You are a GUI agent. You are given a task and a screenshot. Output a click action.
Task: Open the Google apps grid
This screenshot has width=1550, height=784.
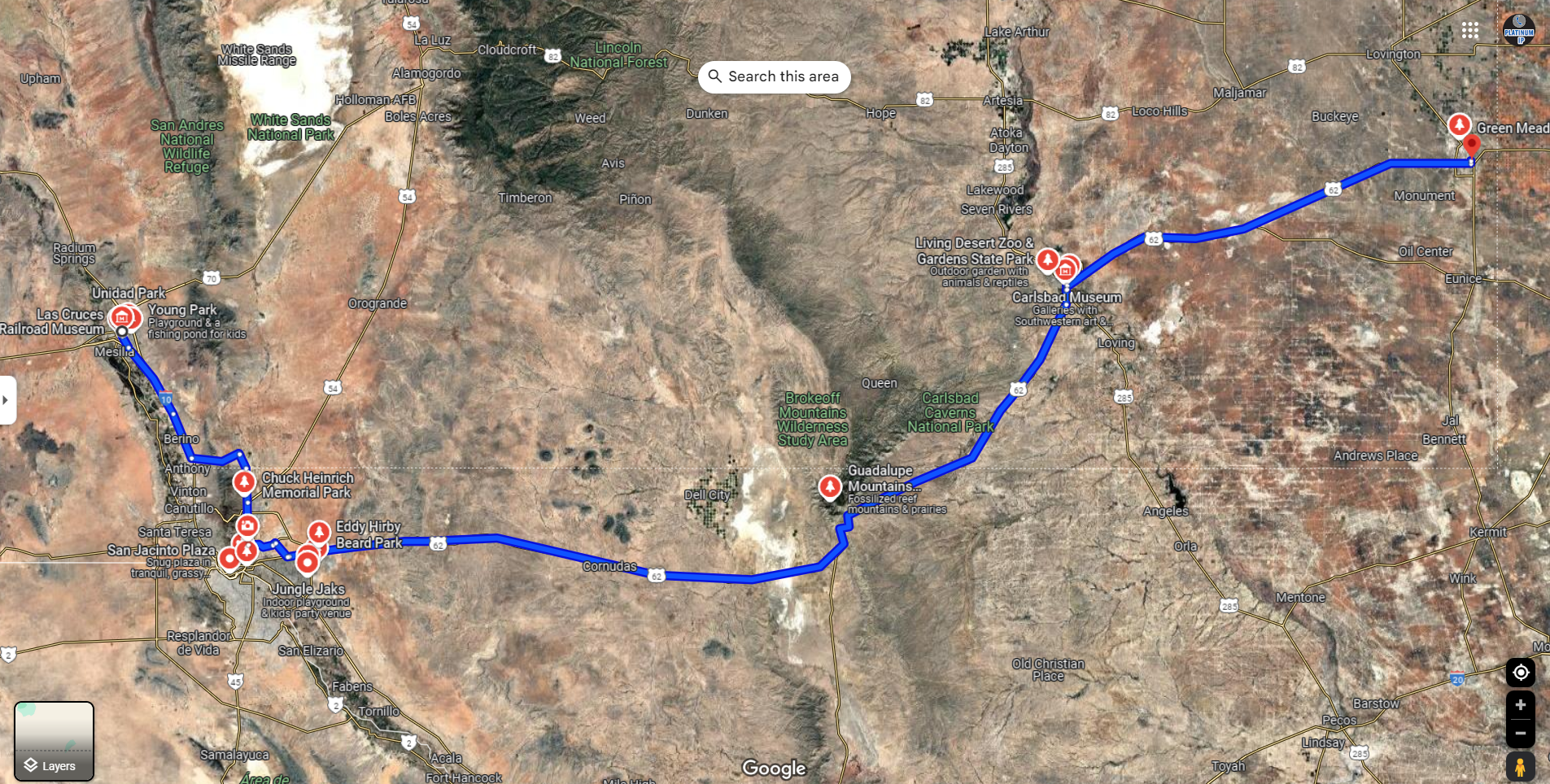pos(1469,30)
